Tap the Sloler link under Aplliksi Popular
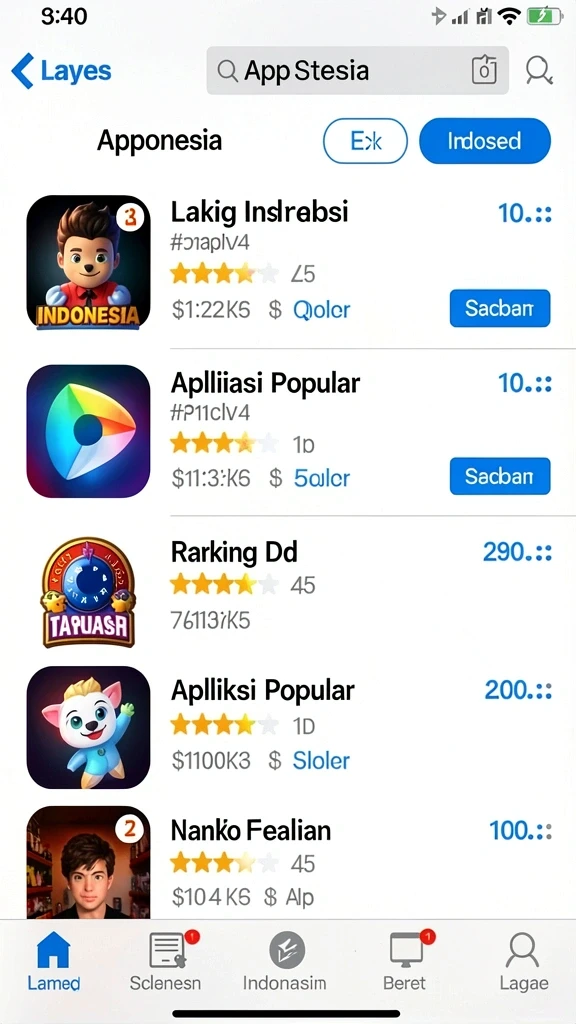576x1024 pixels. pyautogui.click(x=321, y=760)
